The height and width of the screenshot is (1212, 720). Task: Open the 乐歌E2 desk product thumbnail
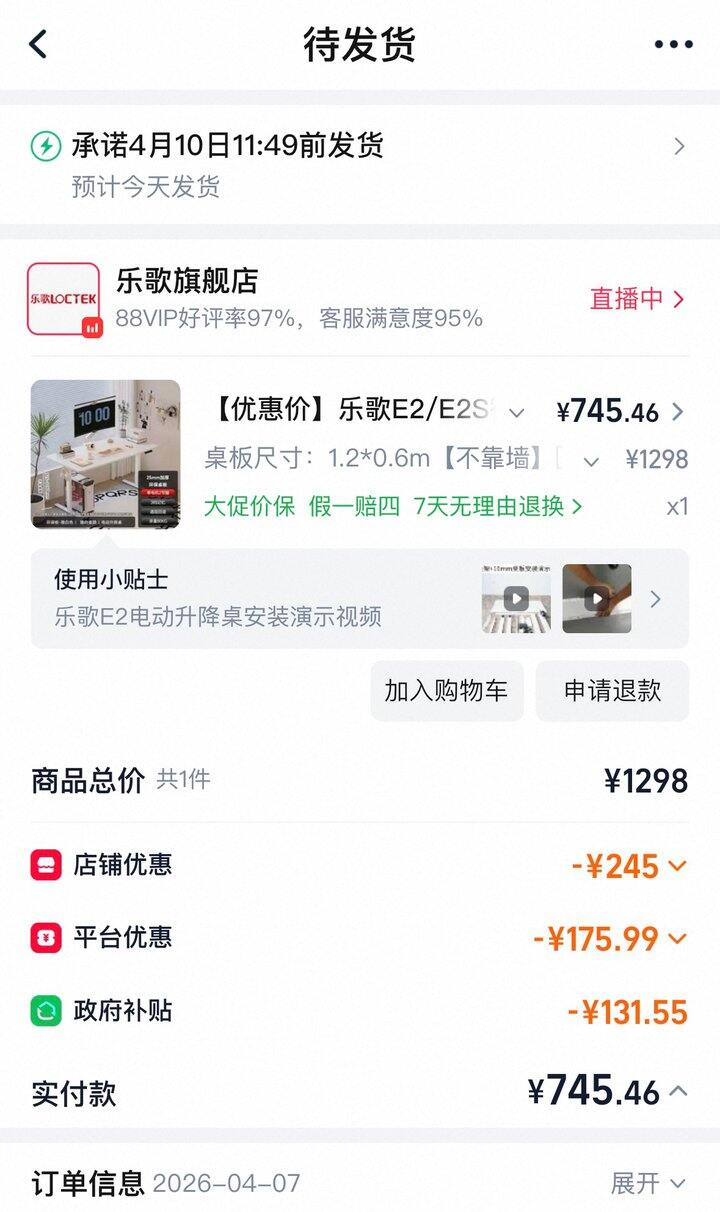pyautogui.click(x=106, y=453)
